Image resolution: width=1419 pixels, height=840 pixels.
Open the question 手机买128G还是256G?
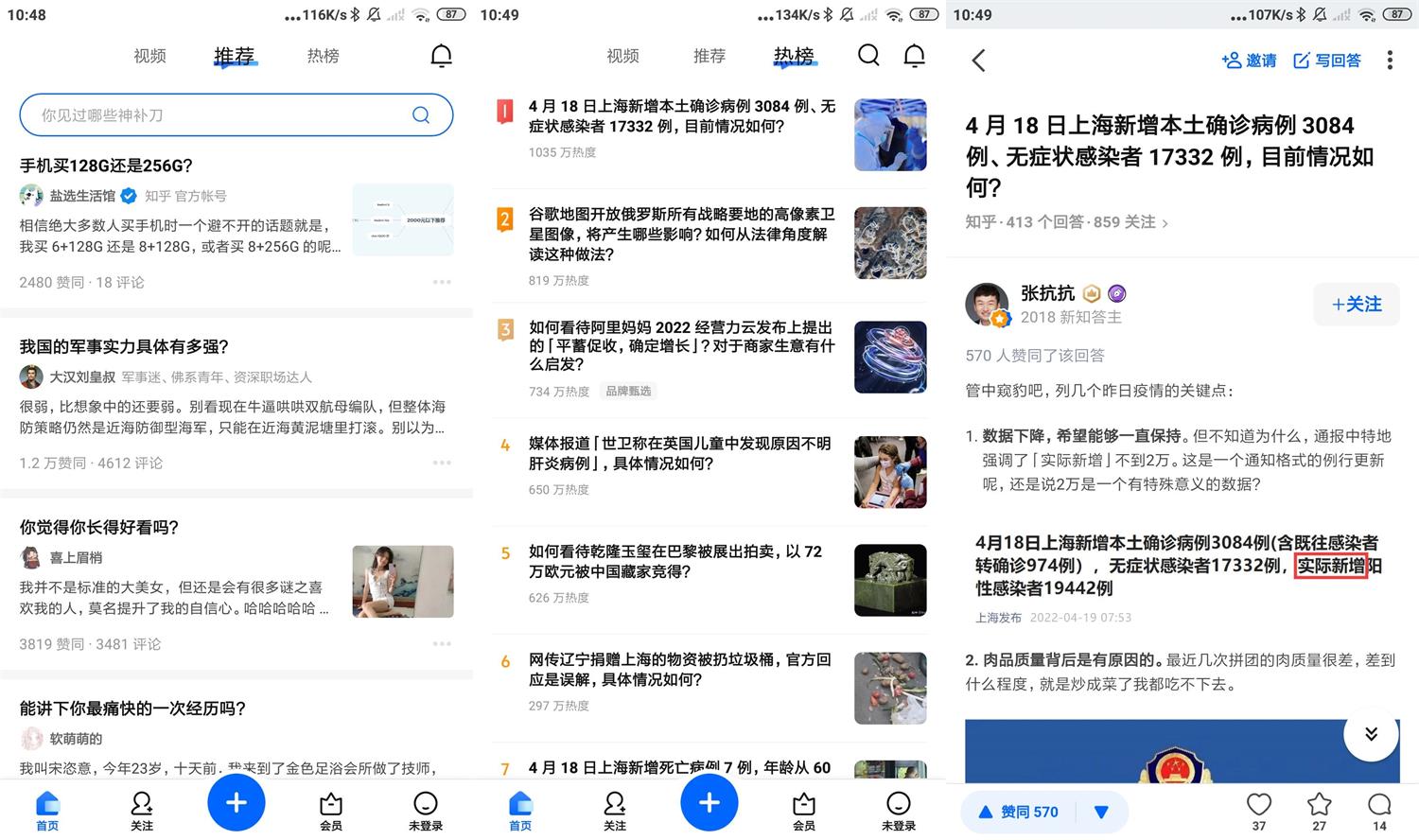(106, 166)
